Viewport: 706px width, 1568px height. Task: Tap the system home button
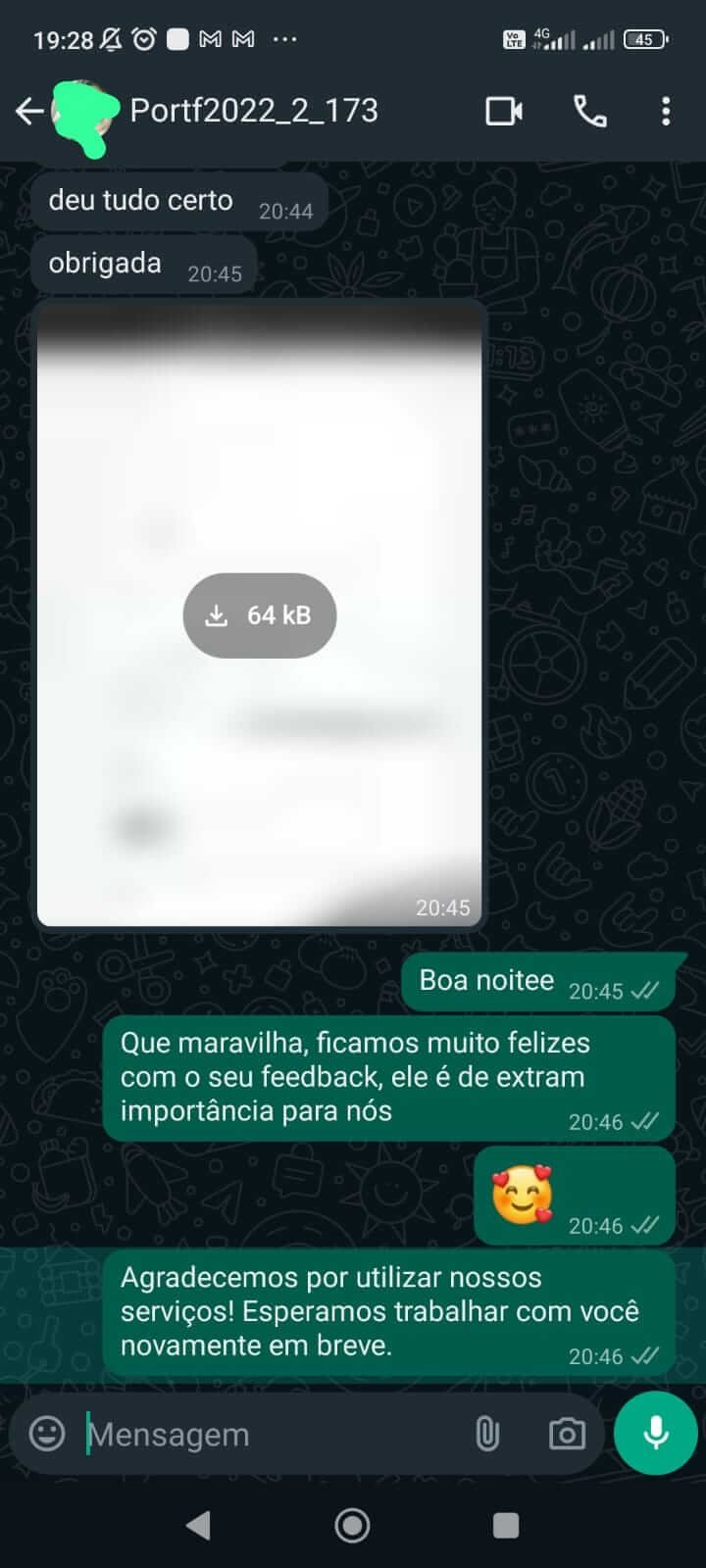click(x=352, y=1525)
